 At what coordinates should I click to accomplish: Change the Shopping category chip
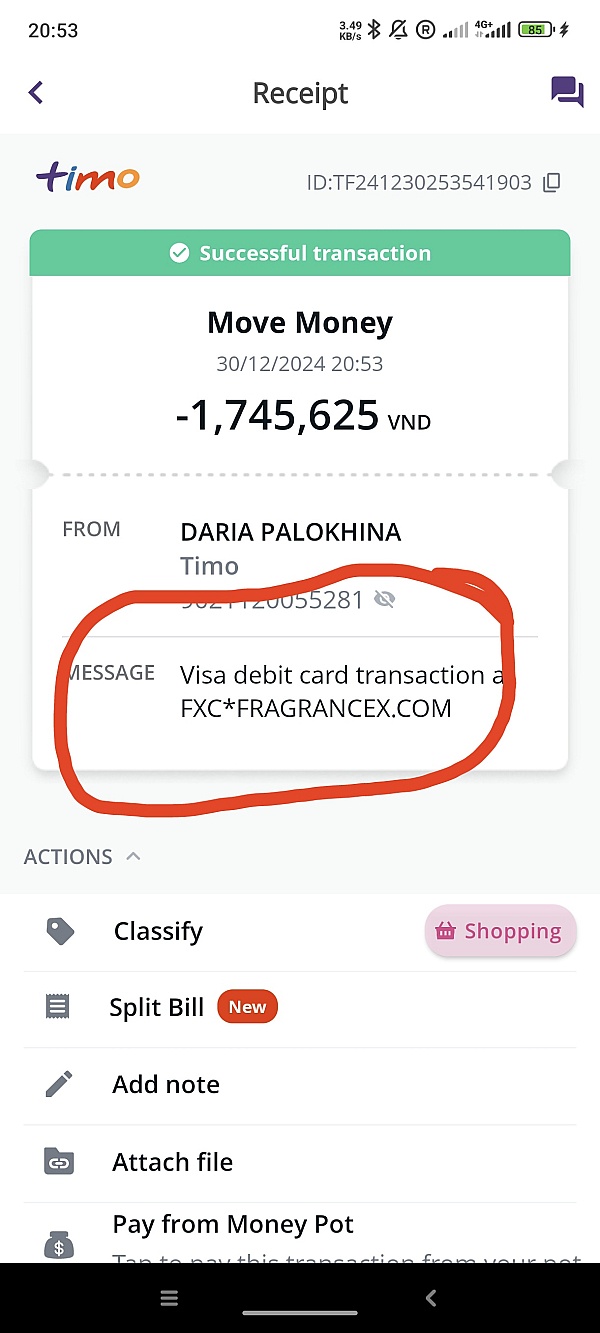500,932
